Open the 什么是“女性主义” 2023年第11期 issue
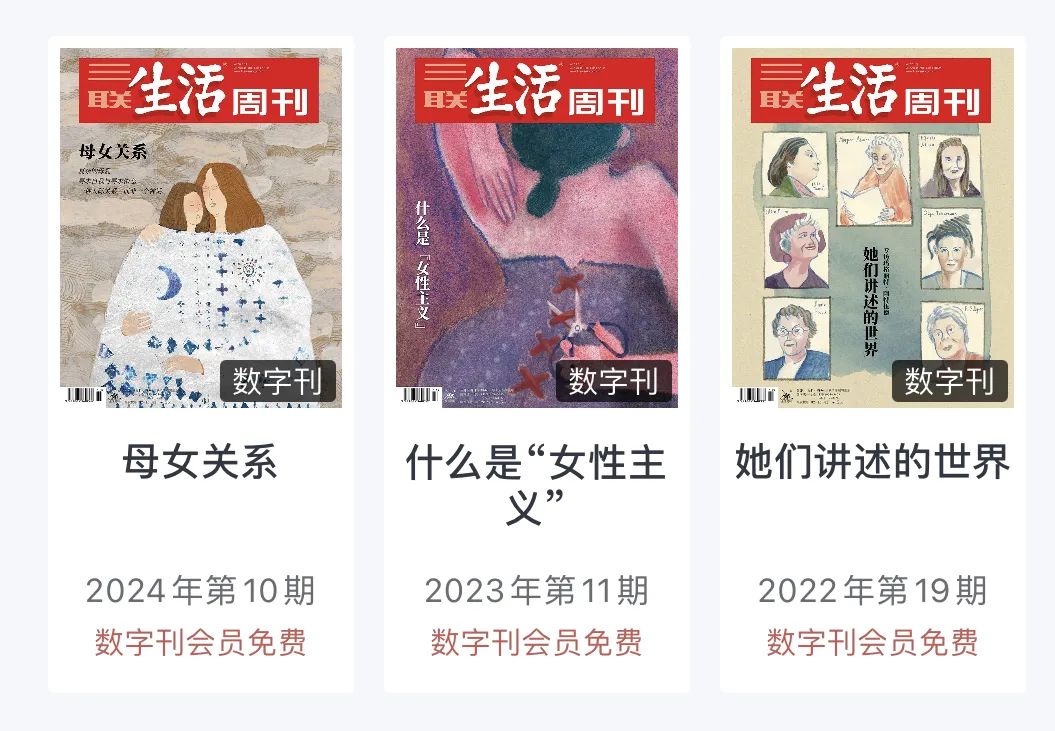Image resolution: width=1055 pixels, height=731 pixels. (x=536, y=228)
